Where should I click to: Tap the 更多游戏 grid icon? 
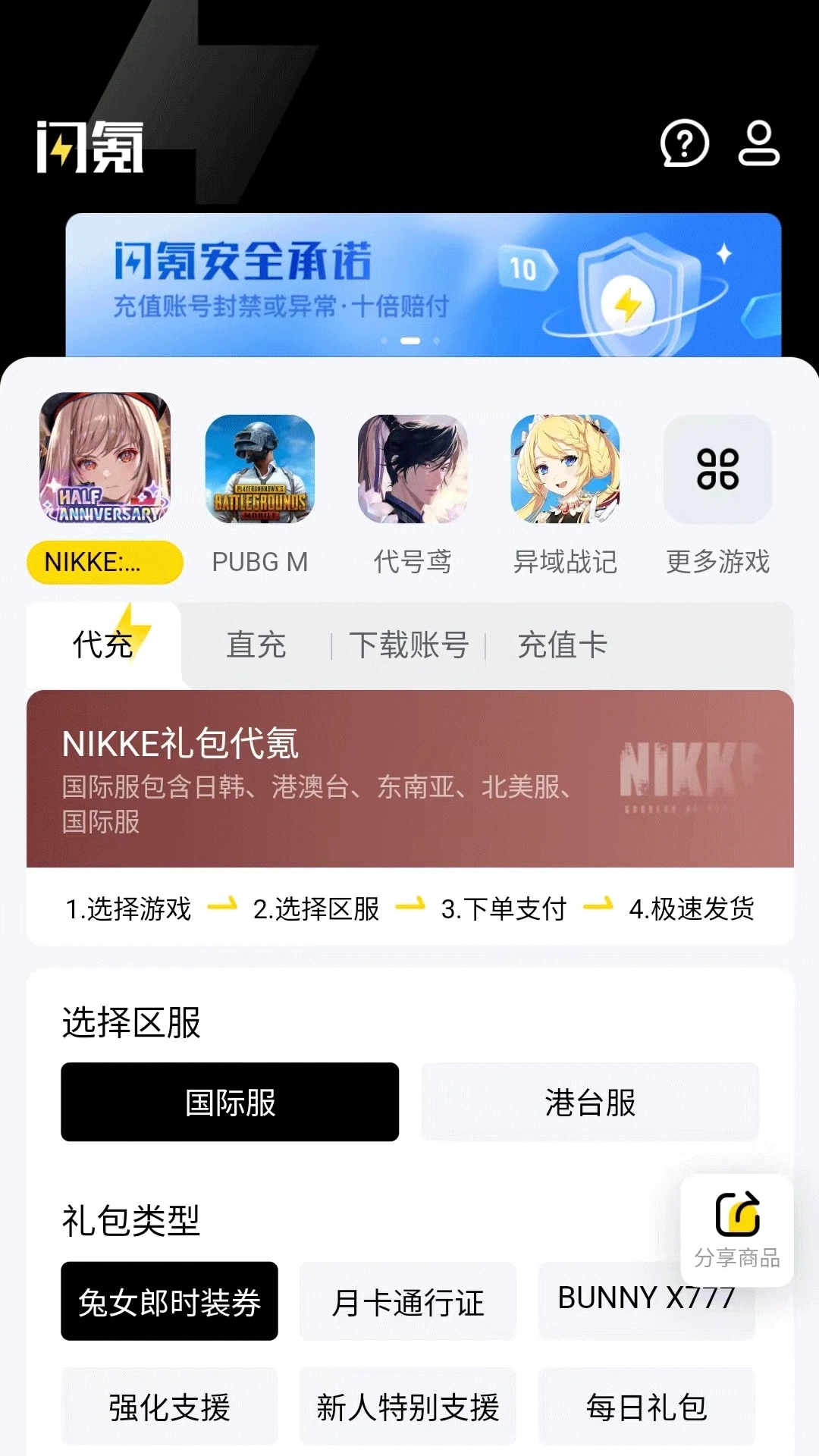(718, 470)
